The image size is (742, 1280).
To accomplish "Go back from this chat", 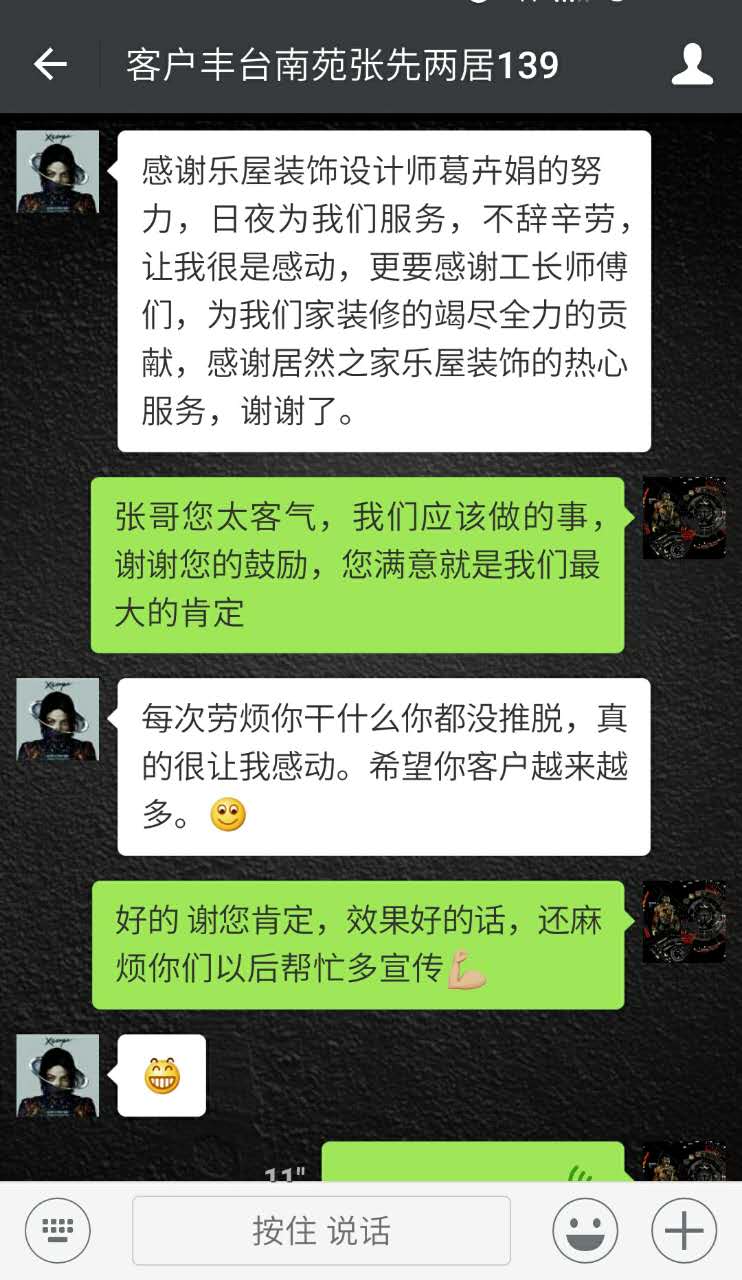I will click(50, 66).
